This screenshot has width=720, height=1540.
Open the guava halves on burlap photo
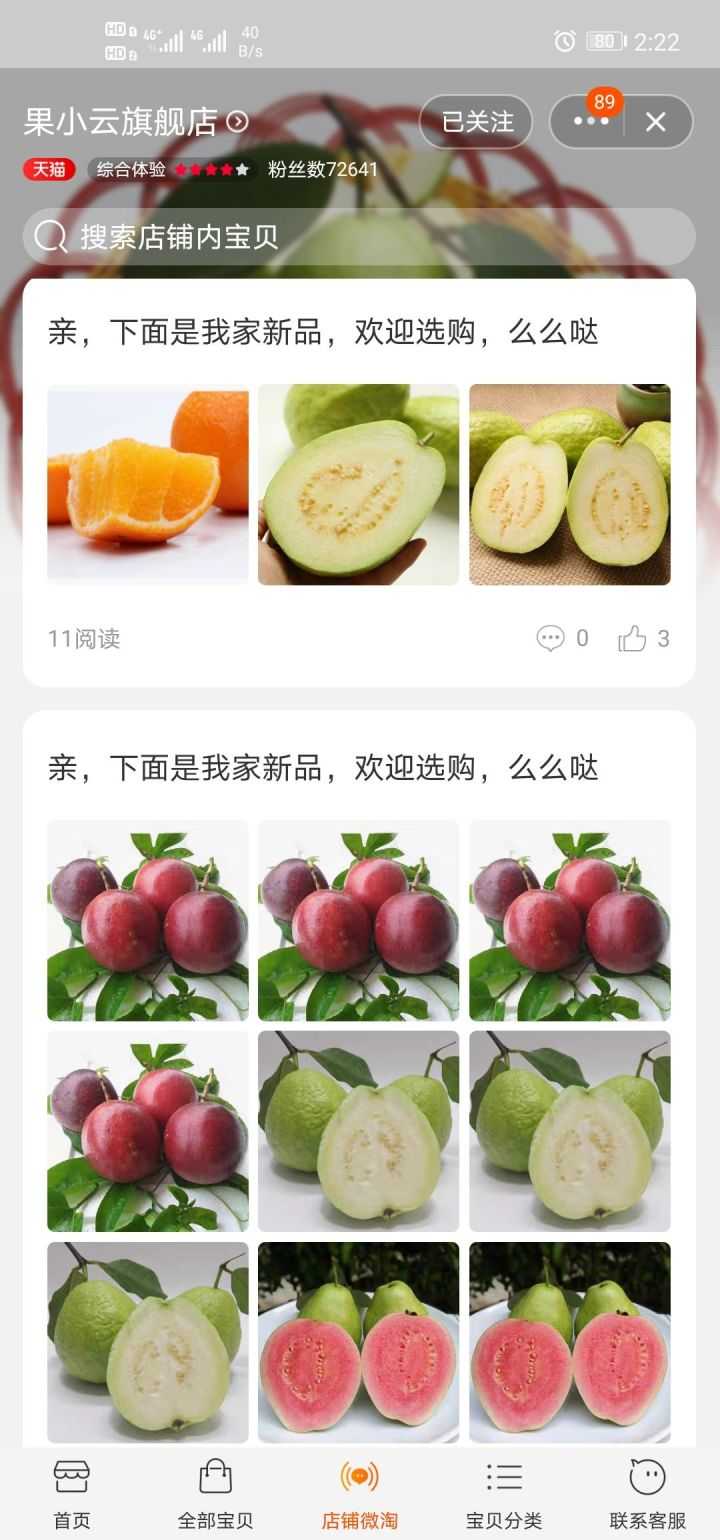(570, 485)
